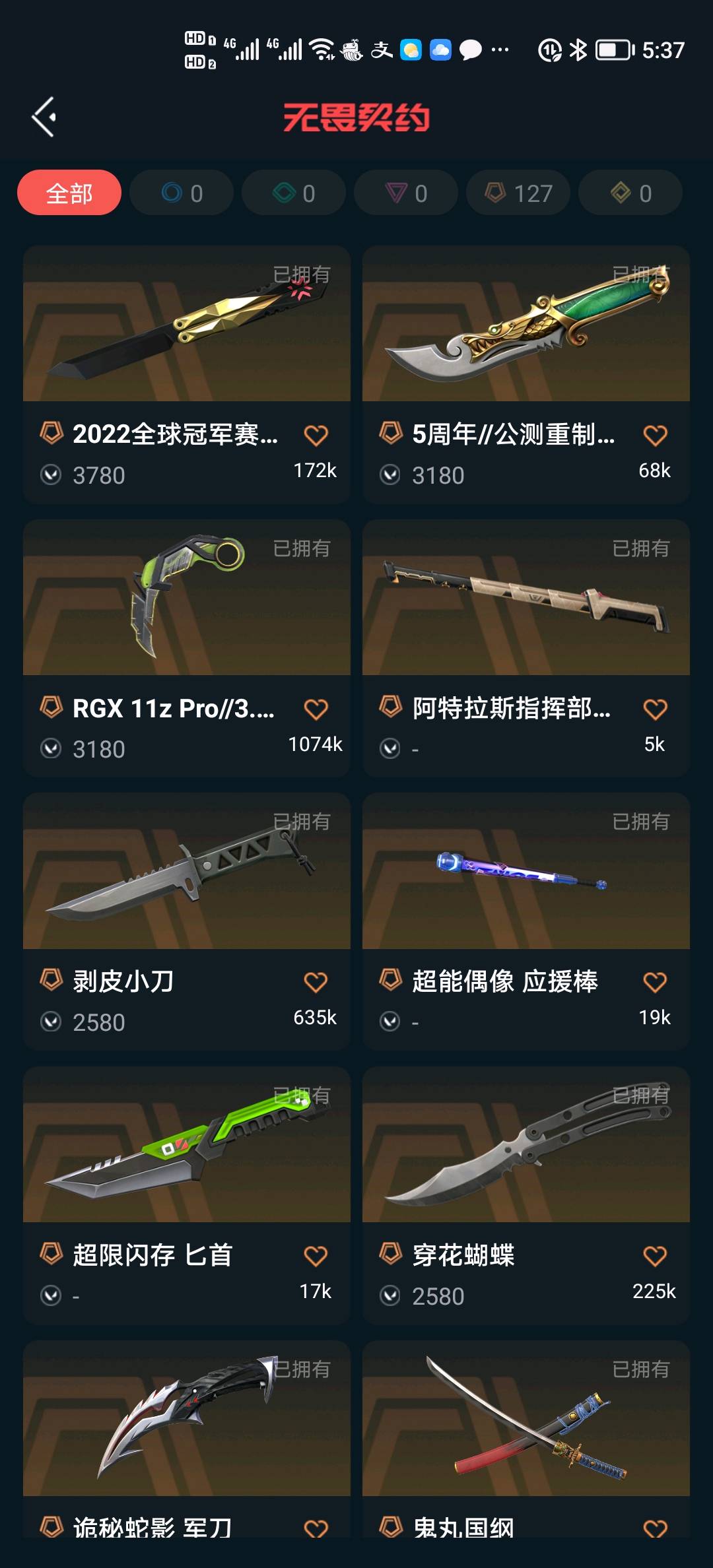Like the RGX 11z Pro skin

point(316,709)
